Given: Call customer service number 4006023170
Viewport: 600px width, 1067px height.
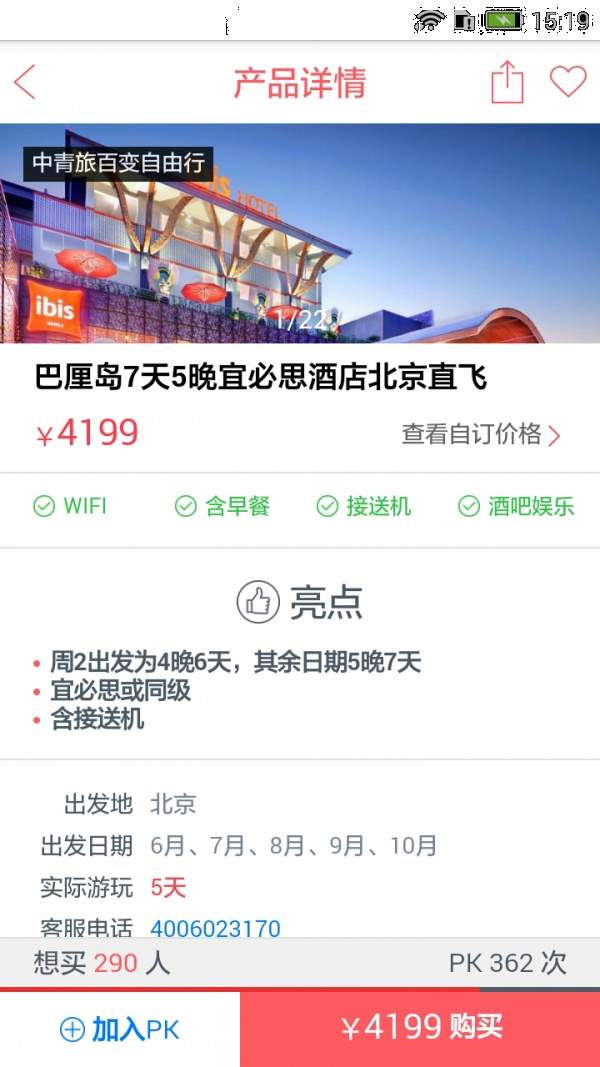Looking at the screenshot, I should point(215,928).
